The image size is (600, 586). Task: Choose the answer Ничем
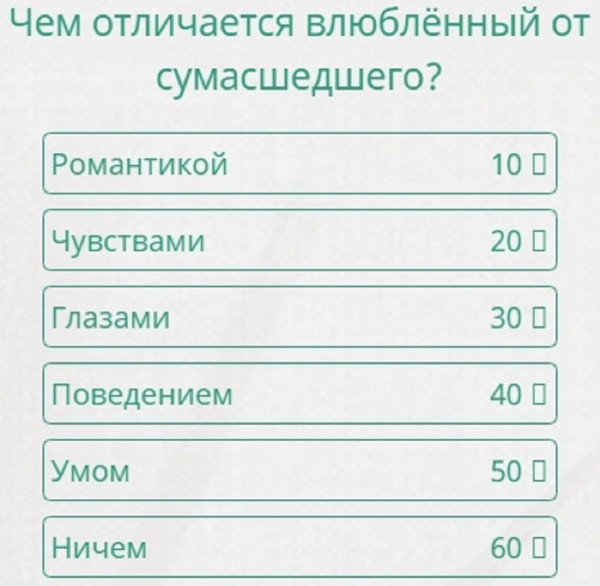298,547
